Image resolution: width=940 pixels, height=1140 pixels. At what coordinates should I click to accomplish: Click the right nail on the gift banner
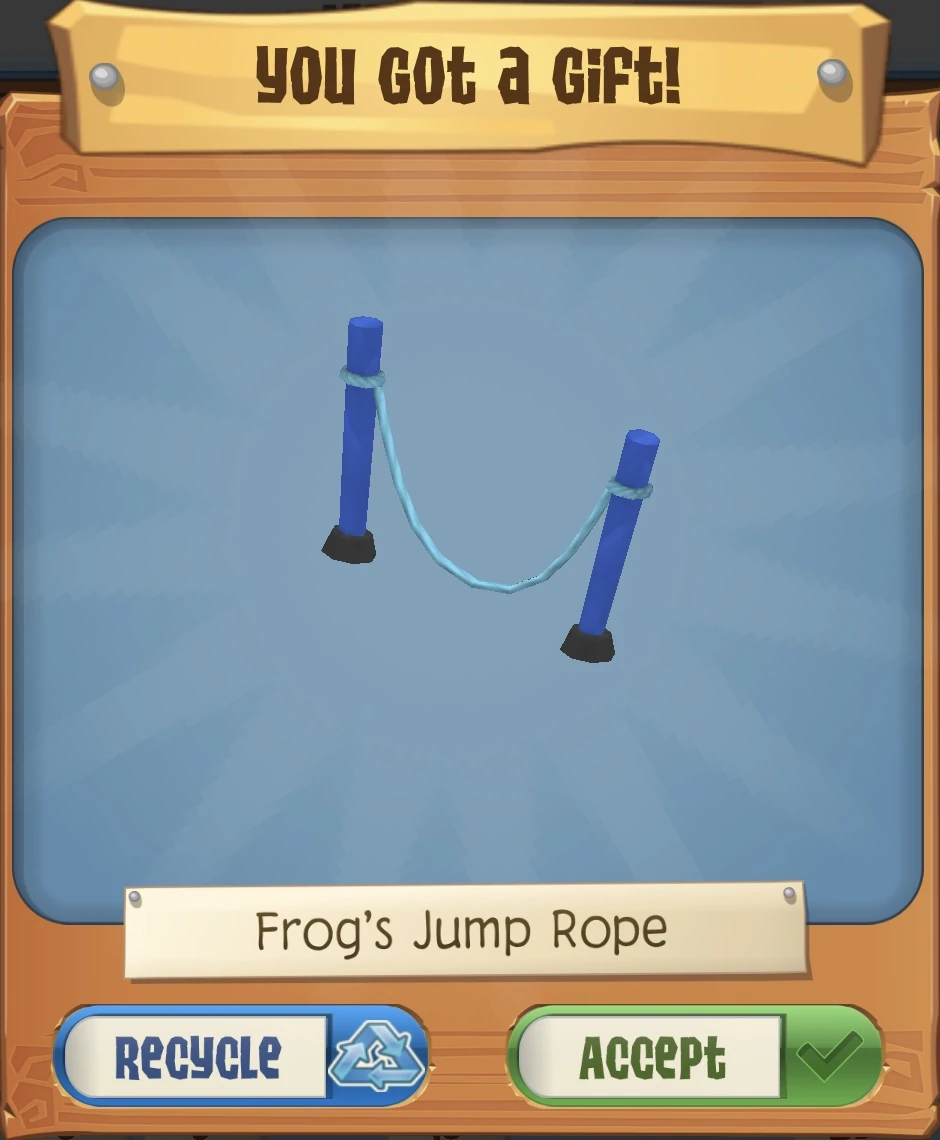click(x=830, y=70)
